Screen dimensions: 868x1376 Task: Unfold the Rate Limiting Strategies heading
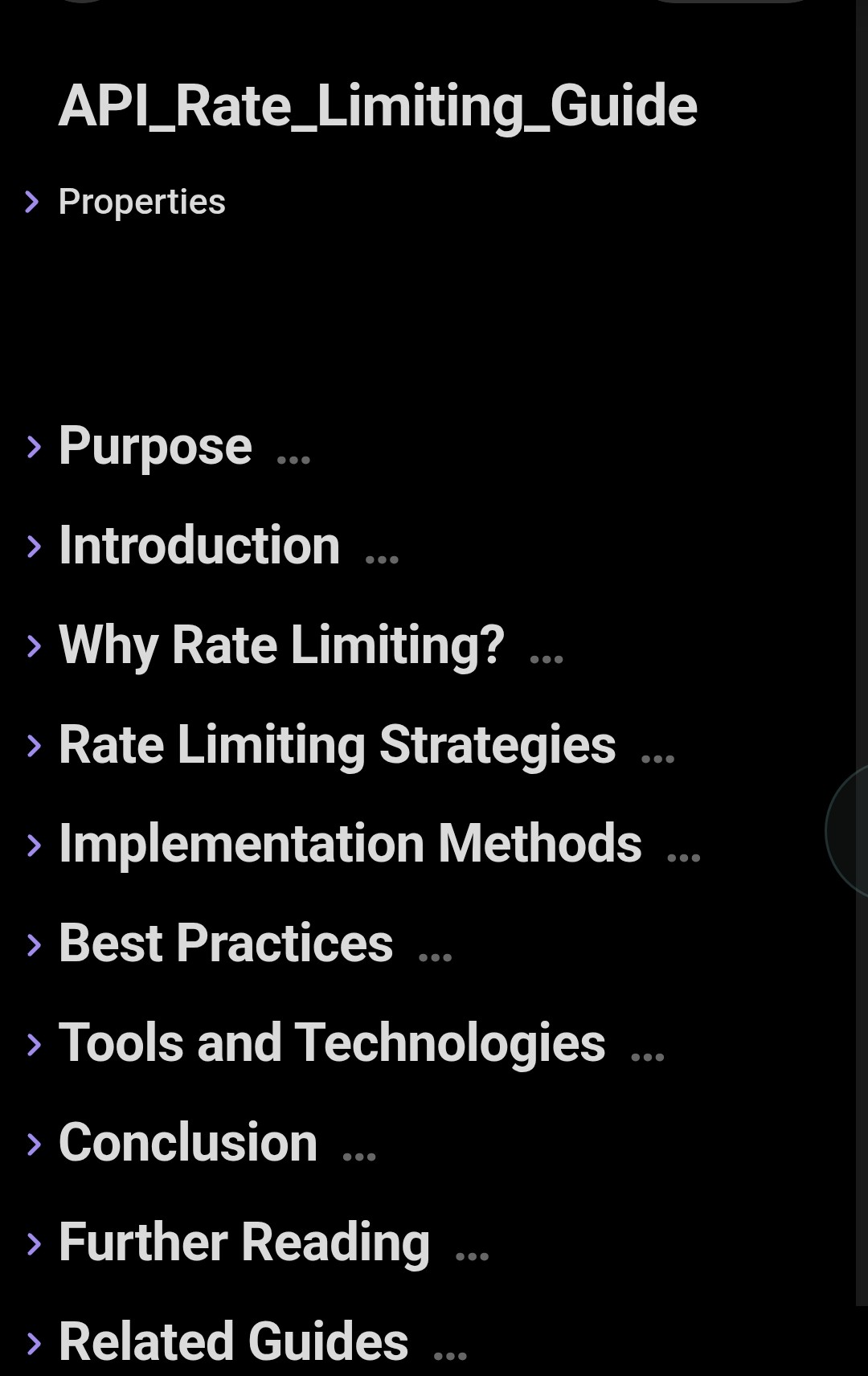click(33, 746)
